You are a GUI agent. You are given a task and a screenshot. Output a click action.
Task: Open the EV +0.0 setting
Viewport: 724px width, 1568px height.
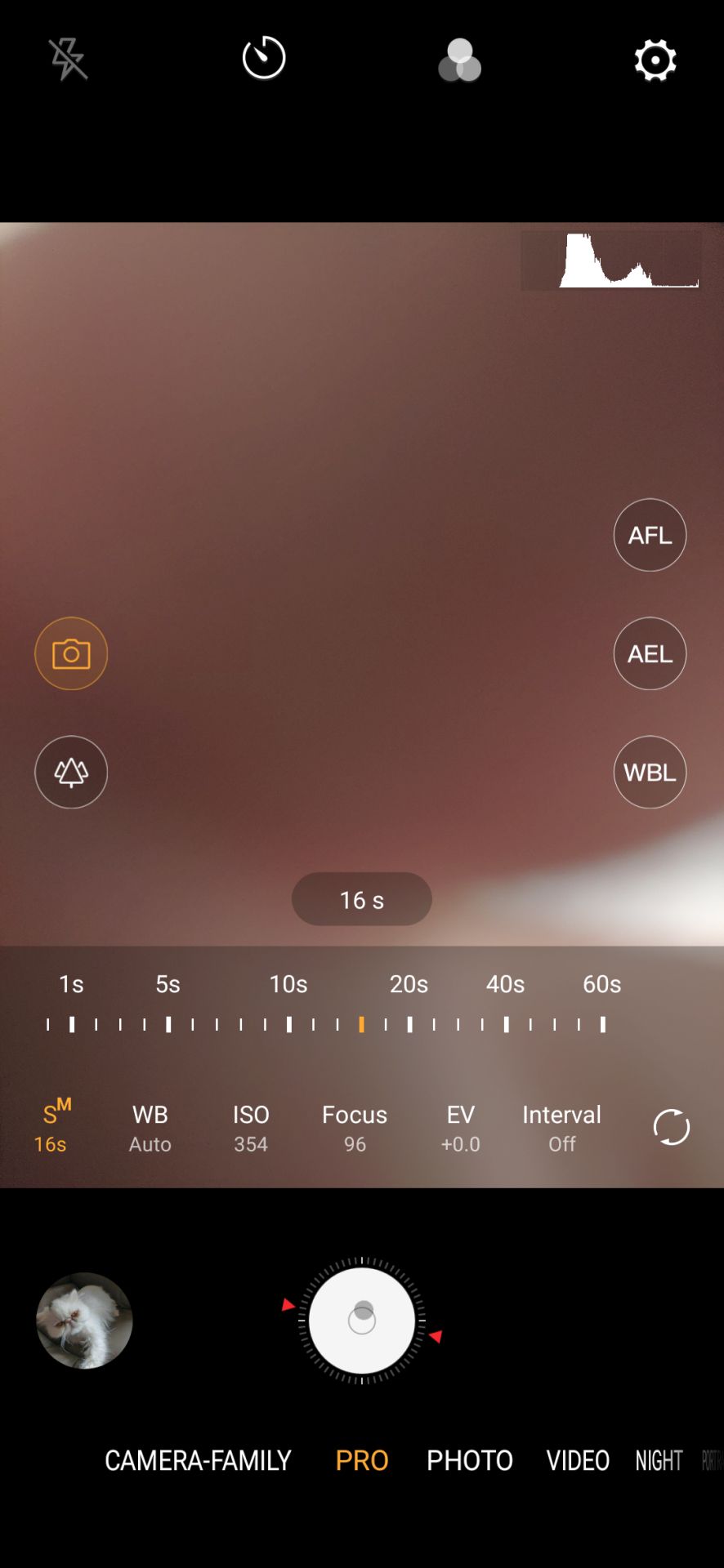tap(461, 1129)
